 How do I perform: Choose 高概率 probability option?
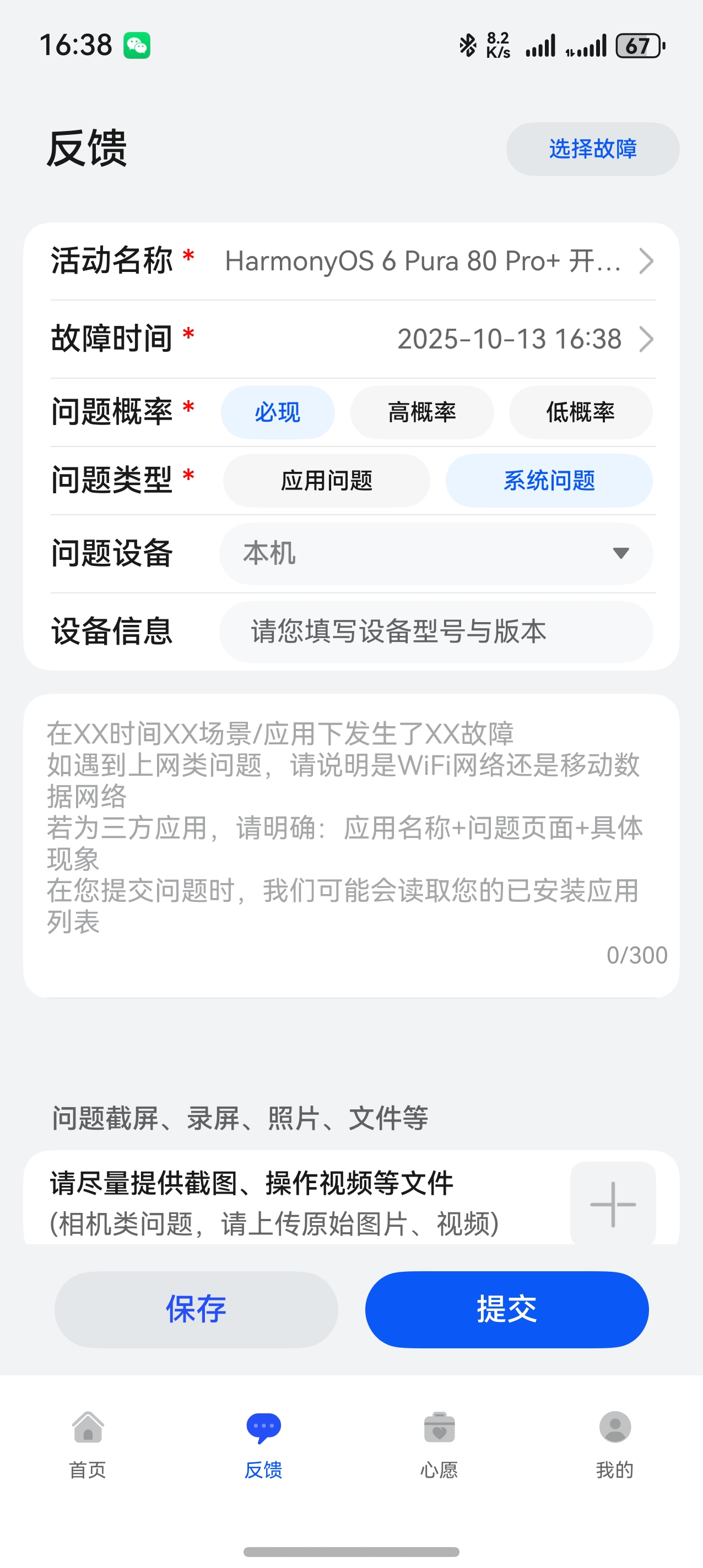pyautogui.click(x=421, y=413)
